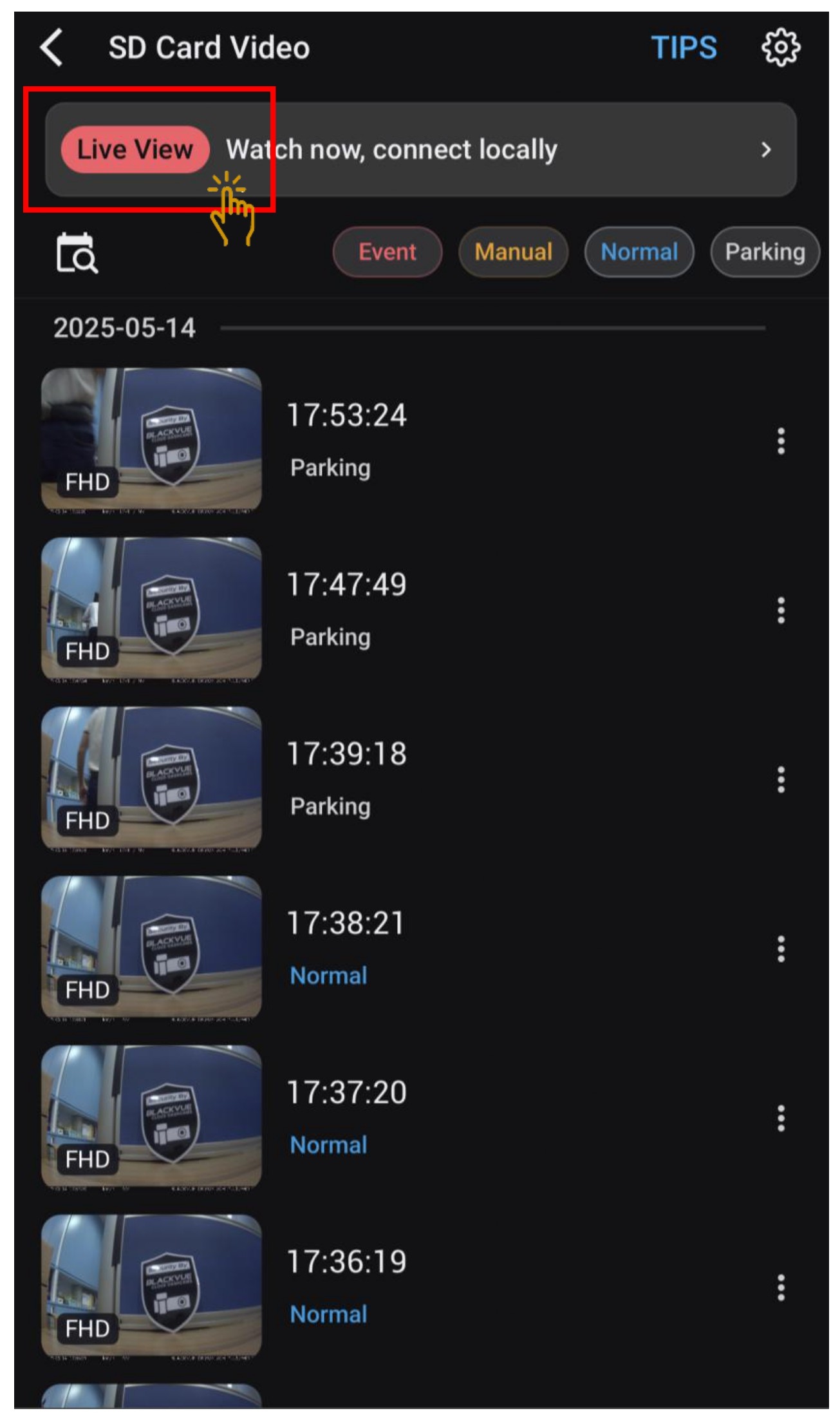Open more options for 17:39:18

780,780
